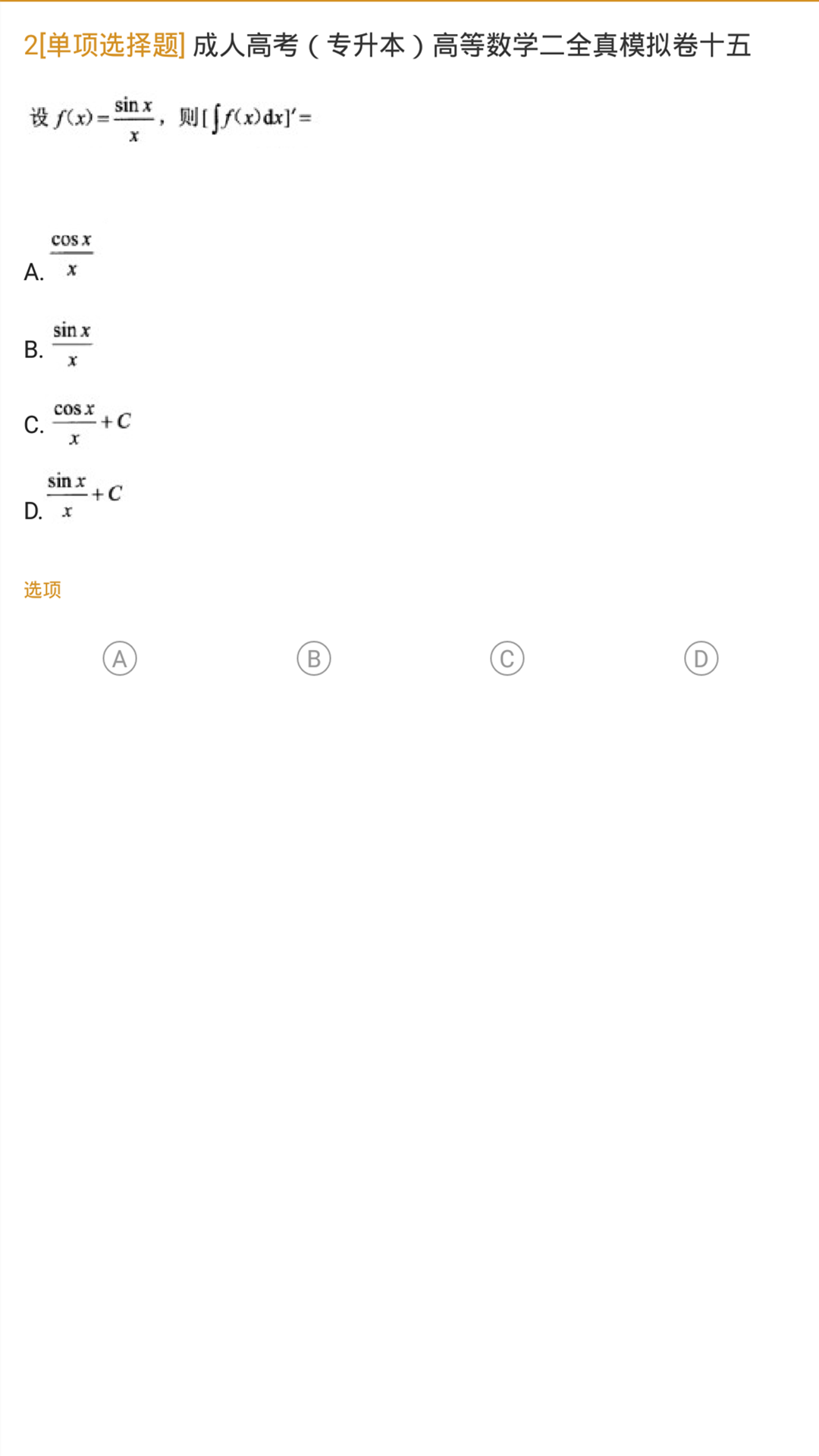Click the letter D. option label
This screenshot has height=1456, width=819.
coord(32,510)
